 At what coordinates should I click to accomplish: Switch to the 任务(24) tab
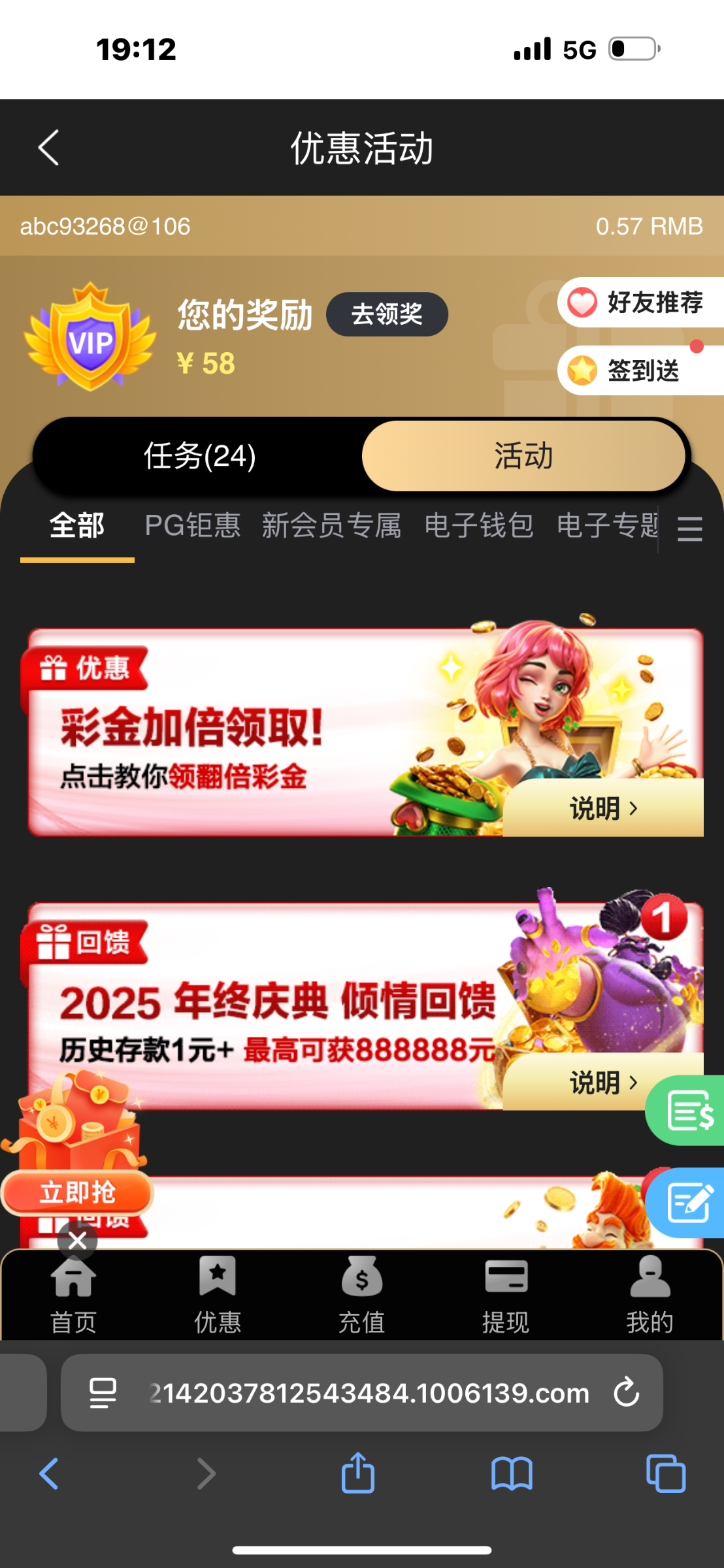click(x=199, y=455)
